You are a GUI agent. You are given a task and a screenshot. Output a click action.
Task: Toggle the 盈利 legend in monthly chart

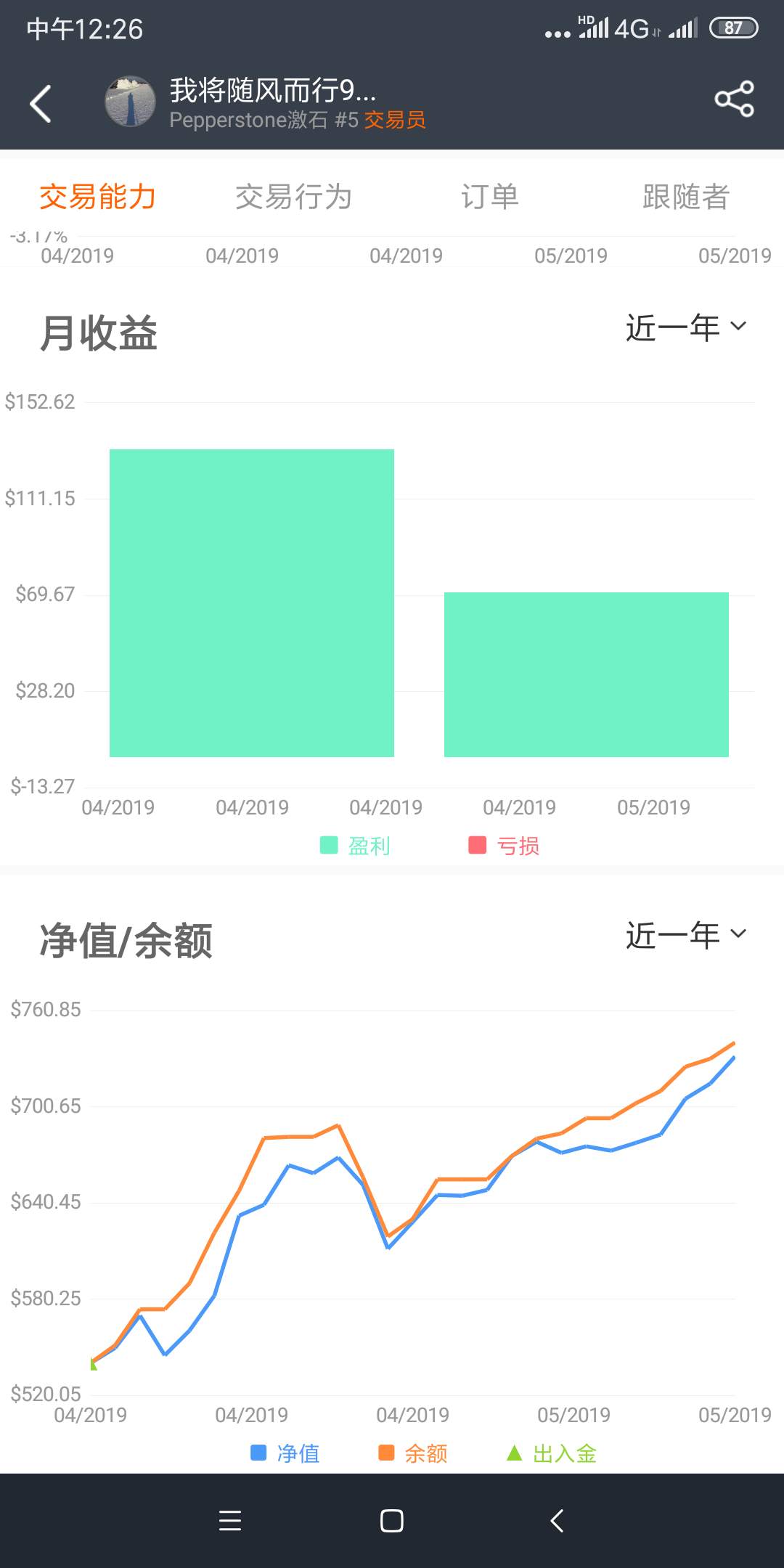click(356, 846)
